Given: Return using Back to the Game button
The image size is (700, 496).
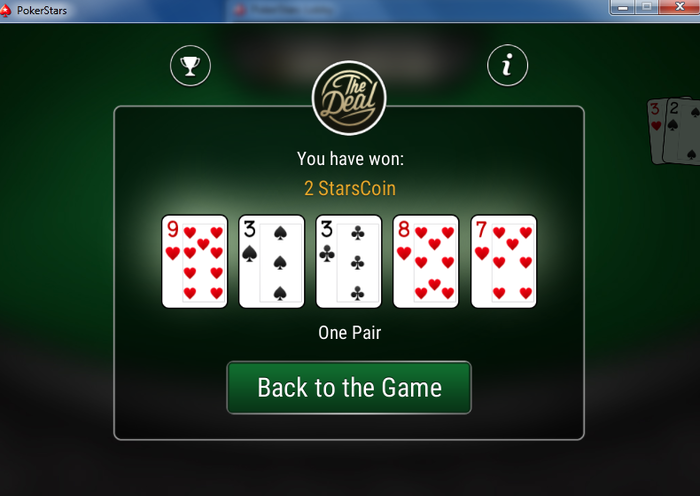Looking at the screenshot, I should pyautogui.click(x=348, y=387).
